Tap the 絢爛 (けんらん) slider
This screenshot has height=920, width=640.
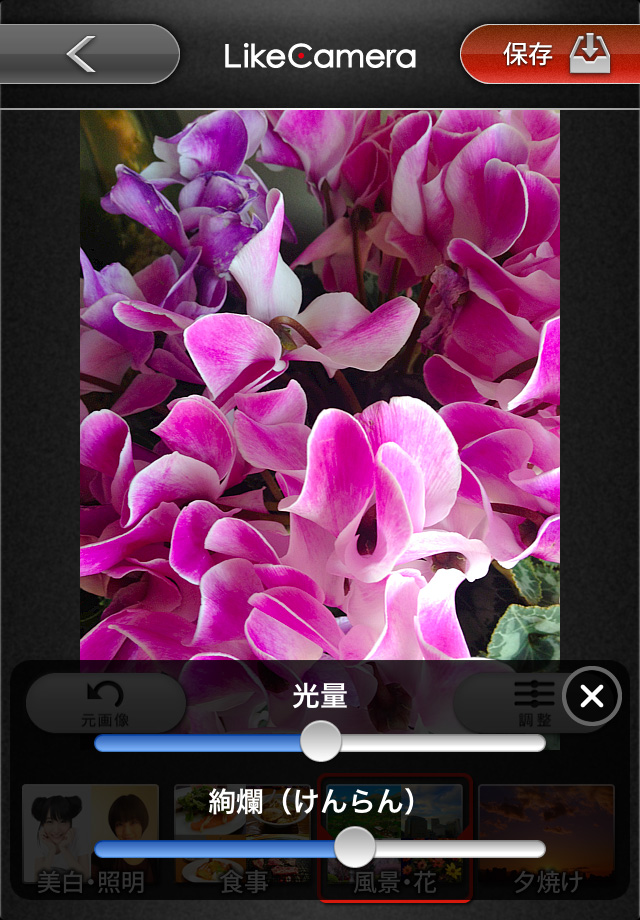(353, 848)
